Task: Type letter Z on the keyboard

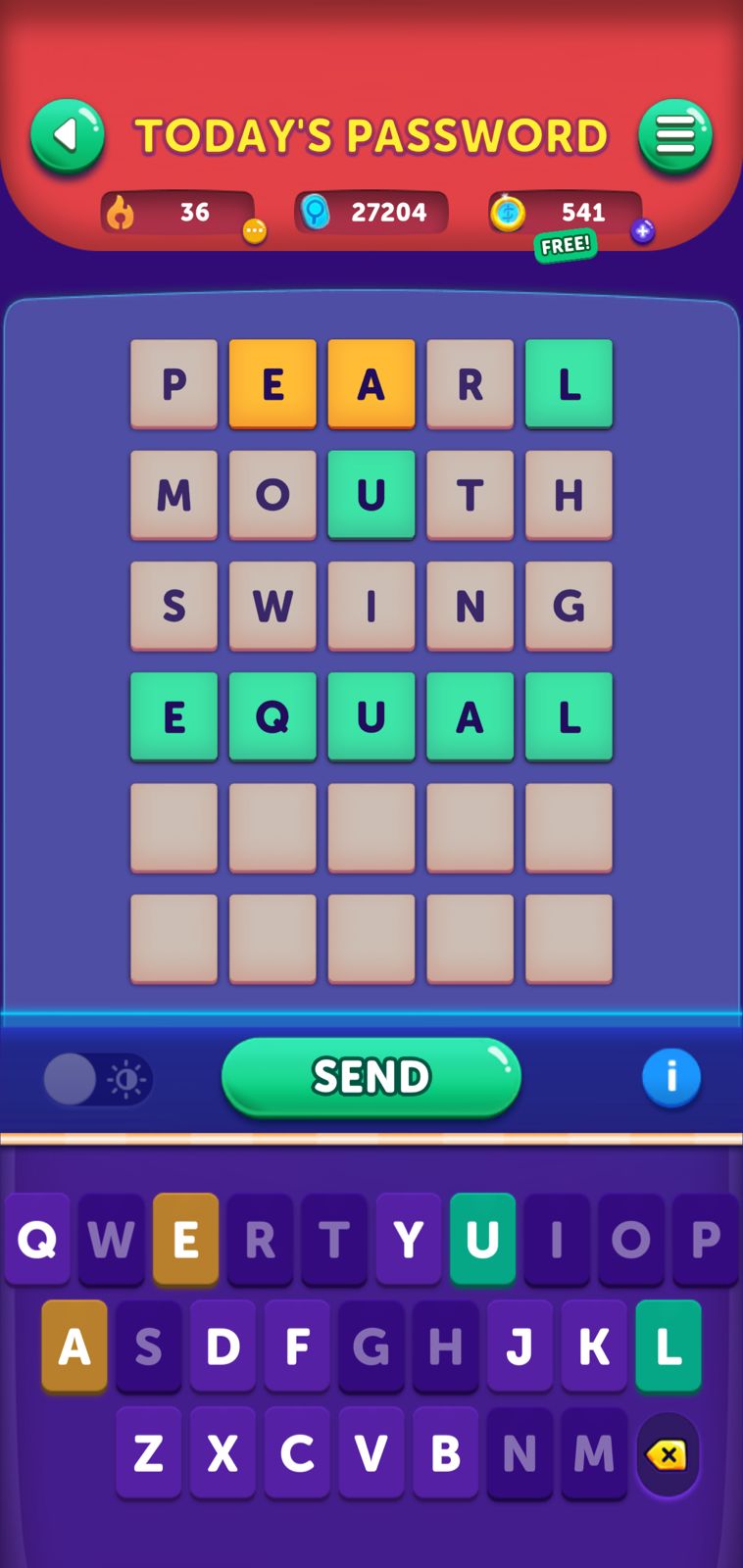Action: tap(148, 1453)
